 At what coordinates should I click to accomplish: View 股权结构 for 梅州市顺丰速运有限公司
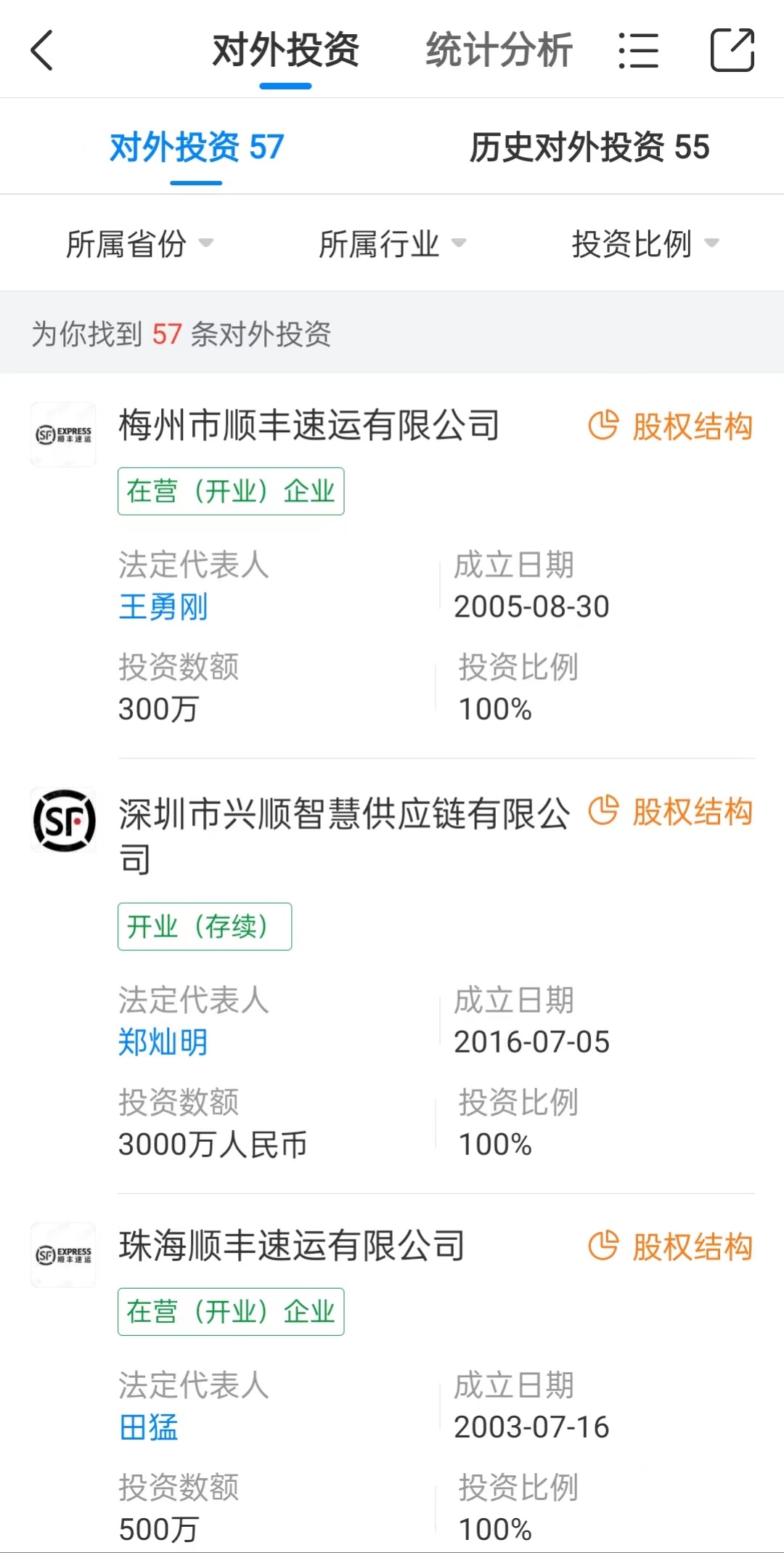pos(671,426)
